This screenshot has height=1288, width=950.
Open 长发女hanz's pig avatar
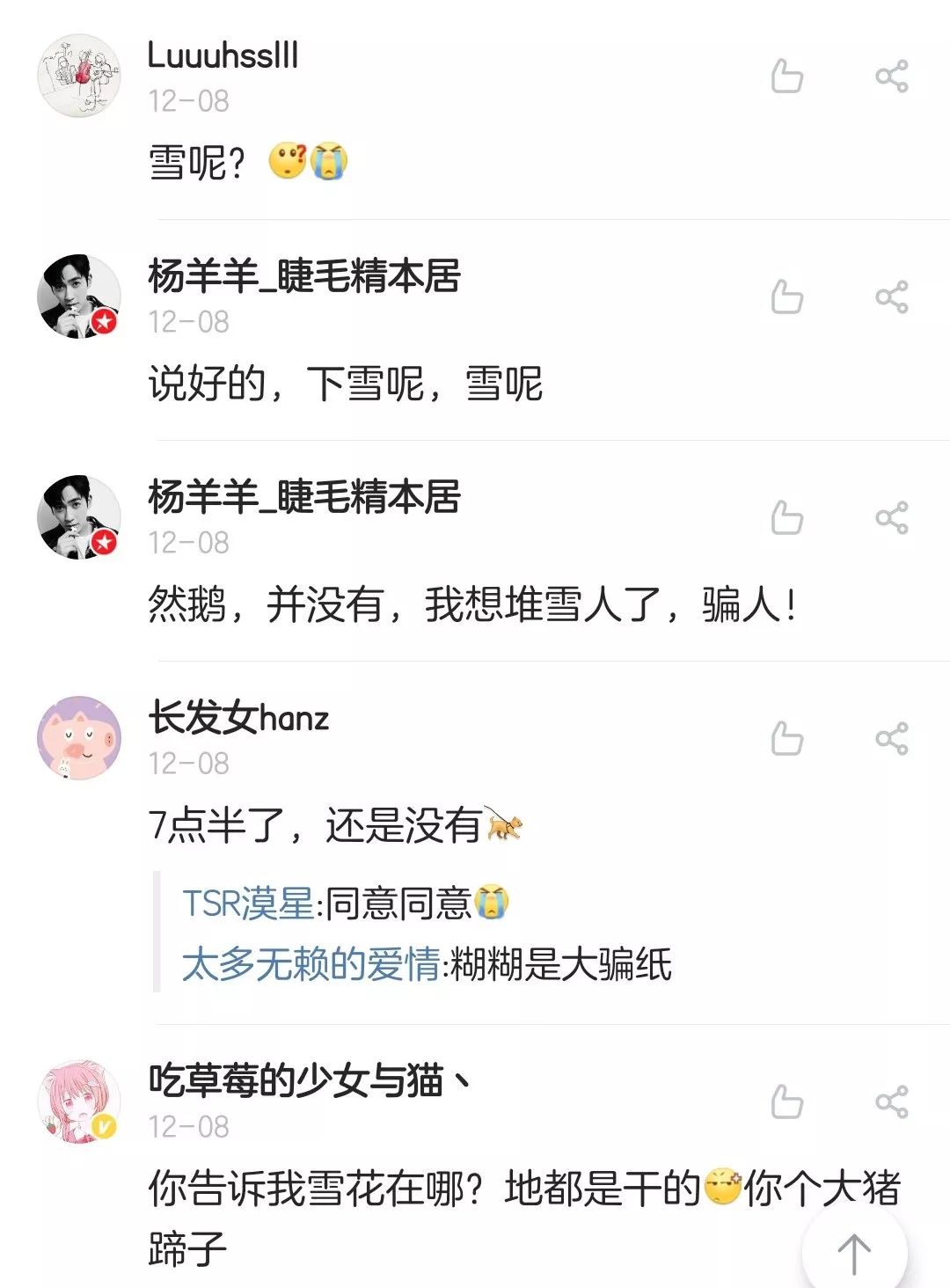pos(79,738)
